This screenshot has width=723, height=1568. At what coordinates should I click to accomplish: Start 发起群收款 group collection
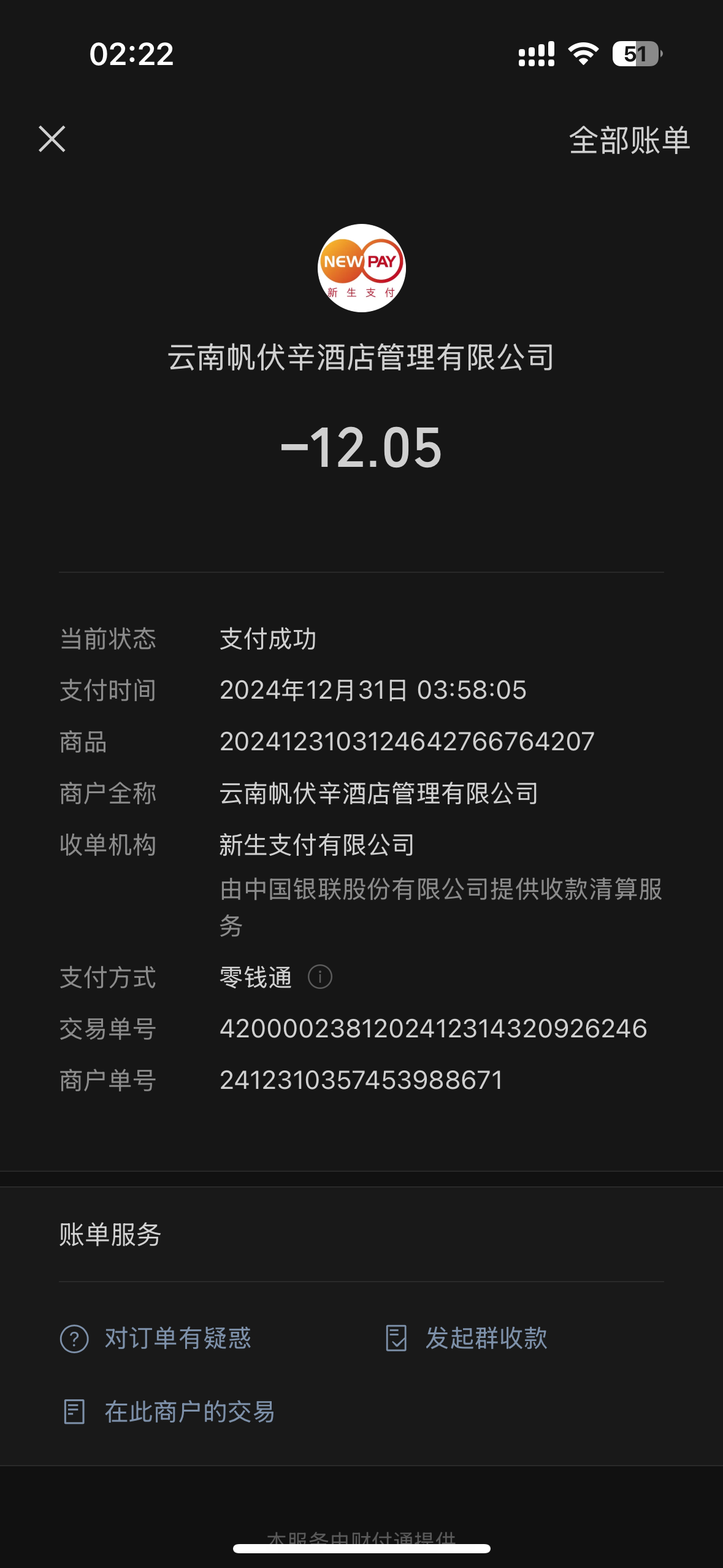pyautogui.click(x=467, y=1338)
